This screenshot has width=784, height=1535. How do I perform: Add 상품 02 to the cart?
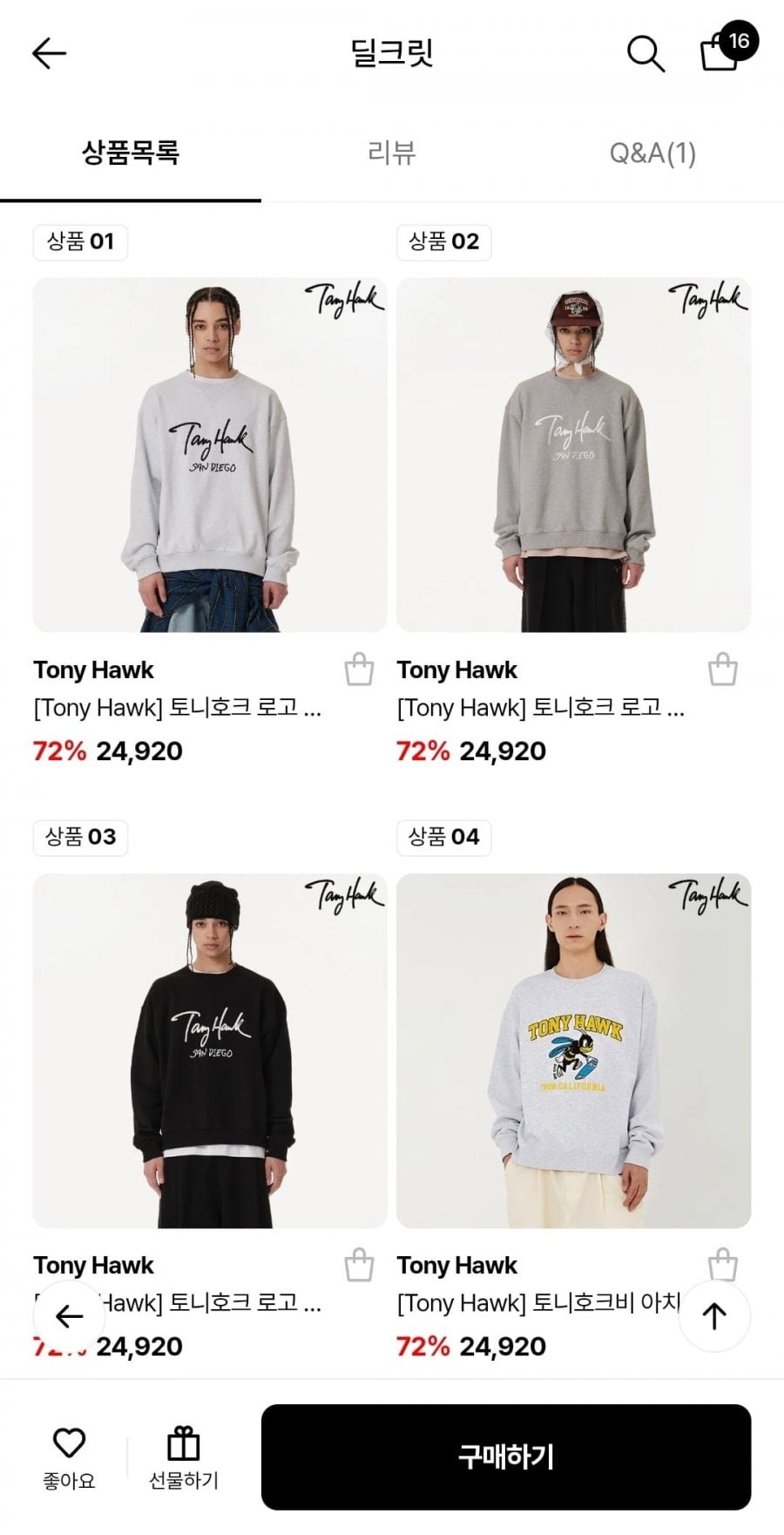pyautogui.click(x=722, y=669)
